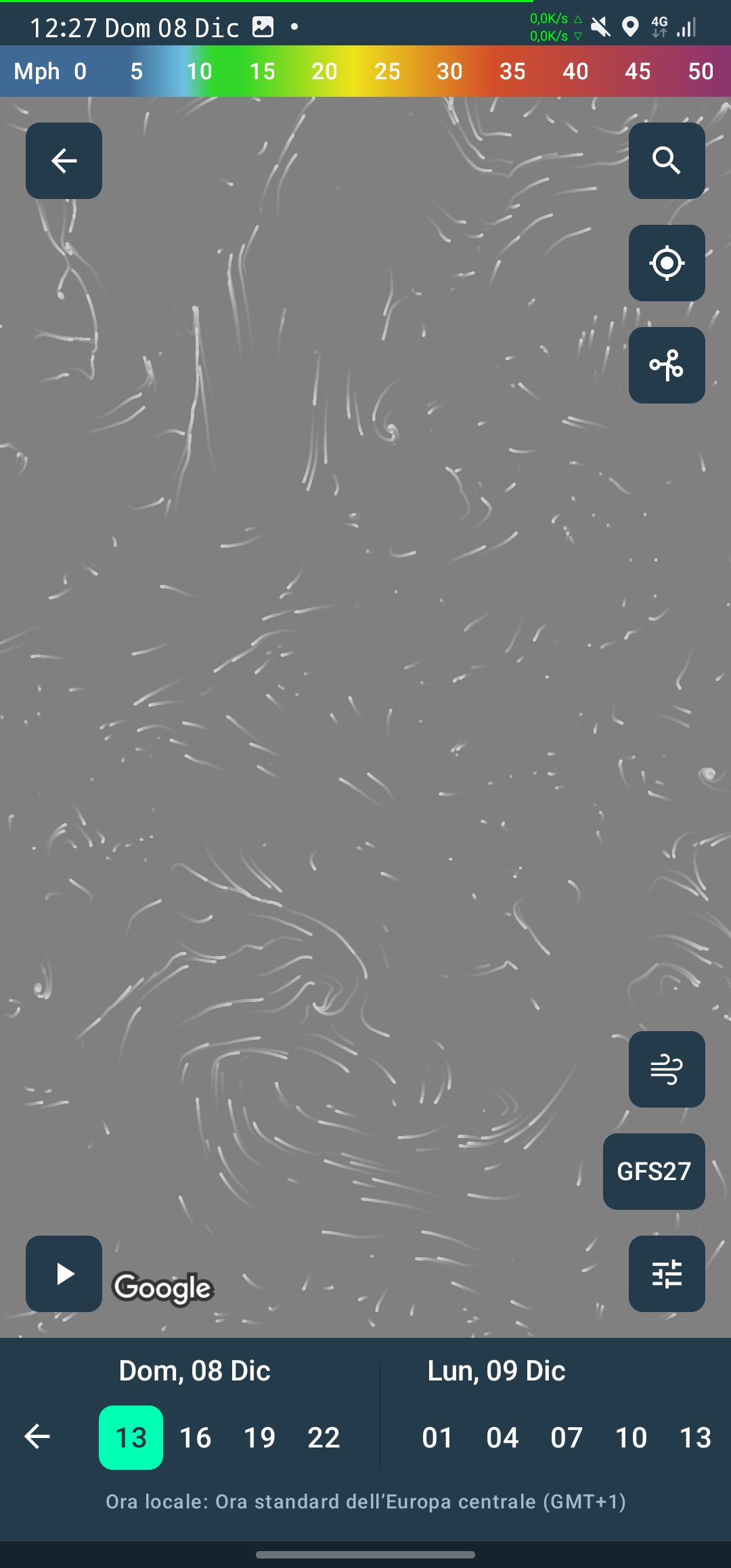Open the wind layer selector
This screenshot has width=731, height=1568.
coord(667,1069)
